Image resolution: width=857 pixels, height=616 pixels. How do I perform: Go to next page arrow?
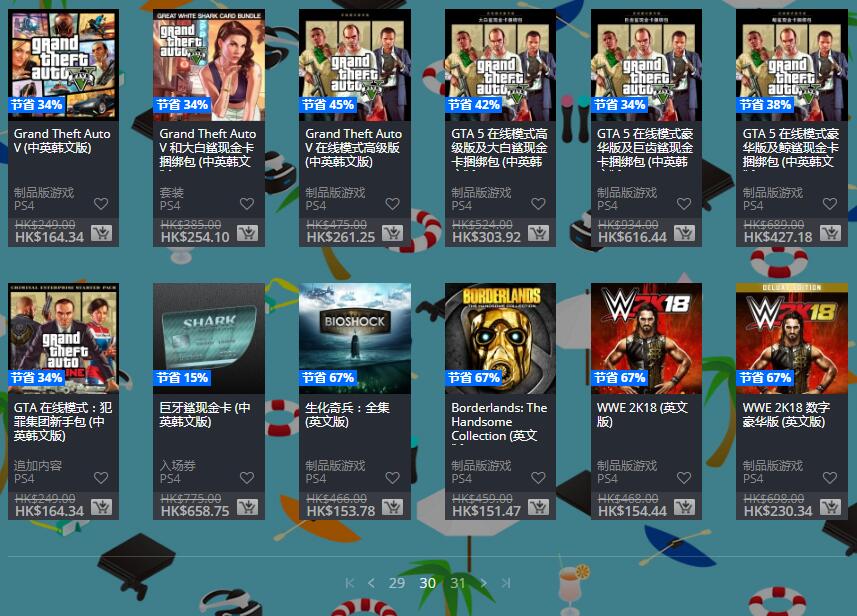(x=484, y=583)
